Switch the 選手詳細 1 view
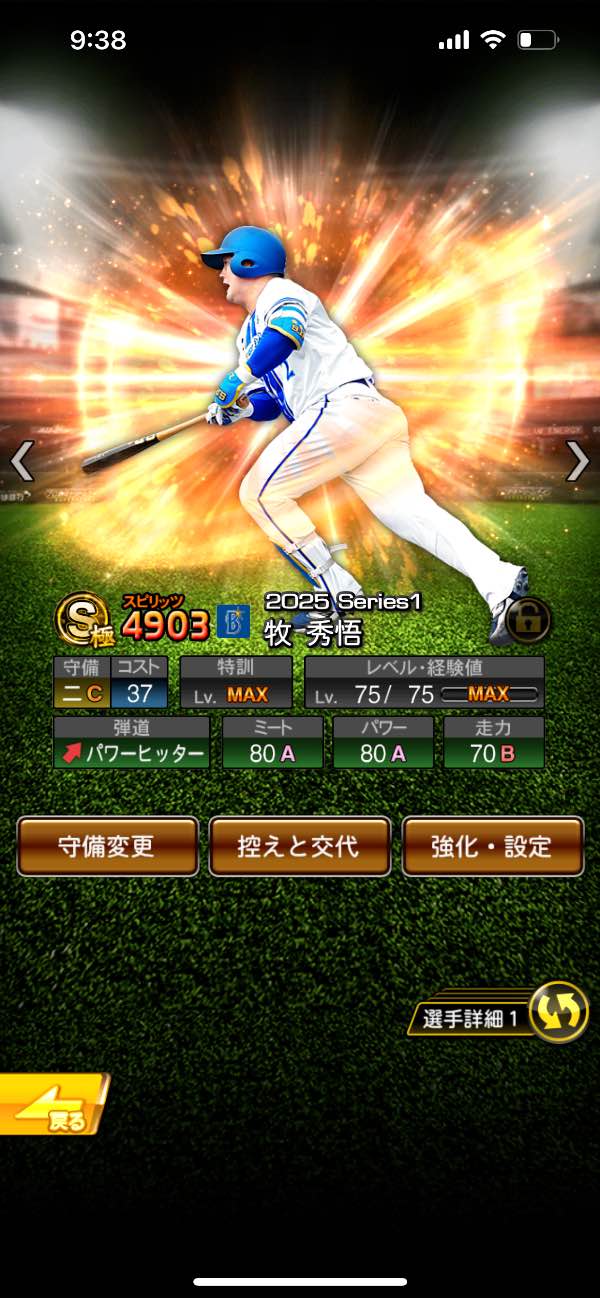The width and height of the screenshot is (600, 1298). (557, 1012)
